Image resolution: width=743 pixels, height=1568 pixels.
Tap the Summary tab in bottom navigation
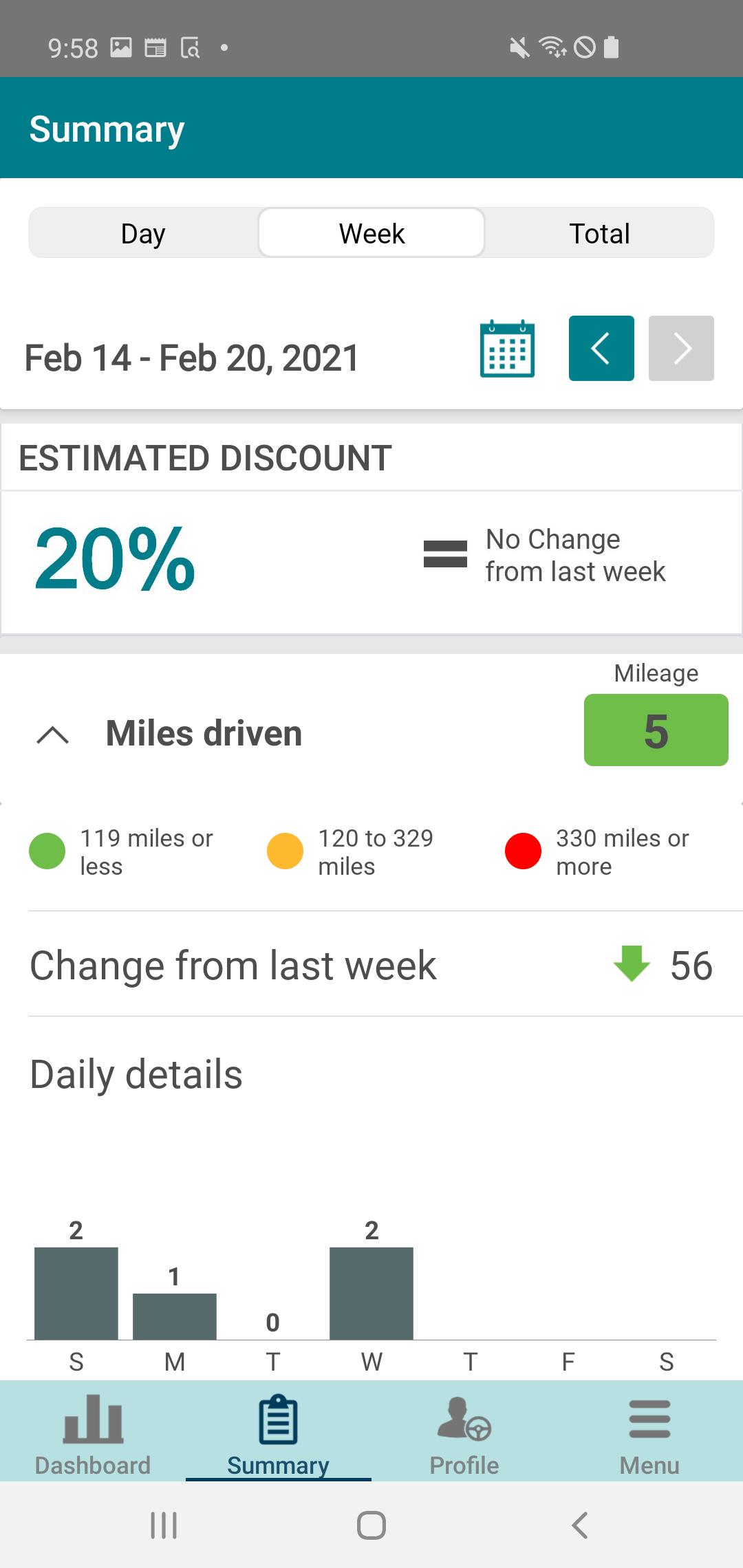pyautogui.click(x=279, y=1435)
